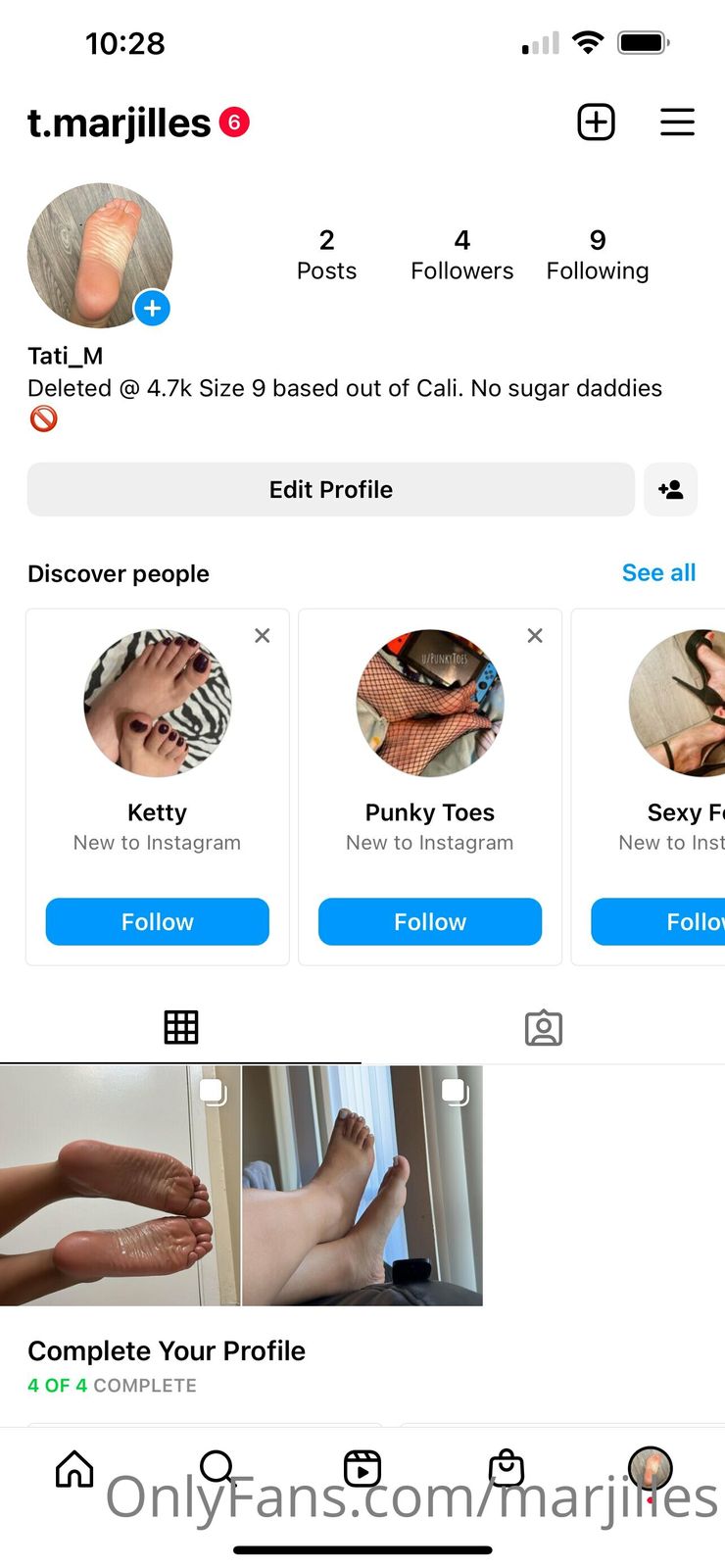Toggle the discover people icon button

coord(671,489)
